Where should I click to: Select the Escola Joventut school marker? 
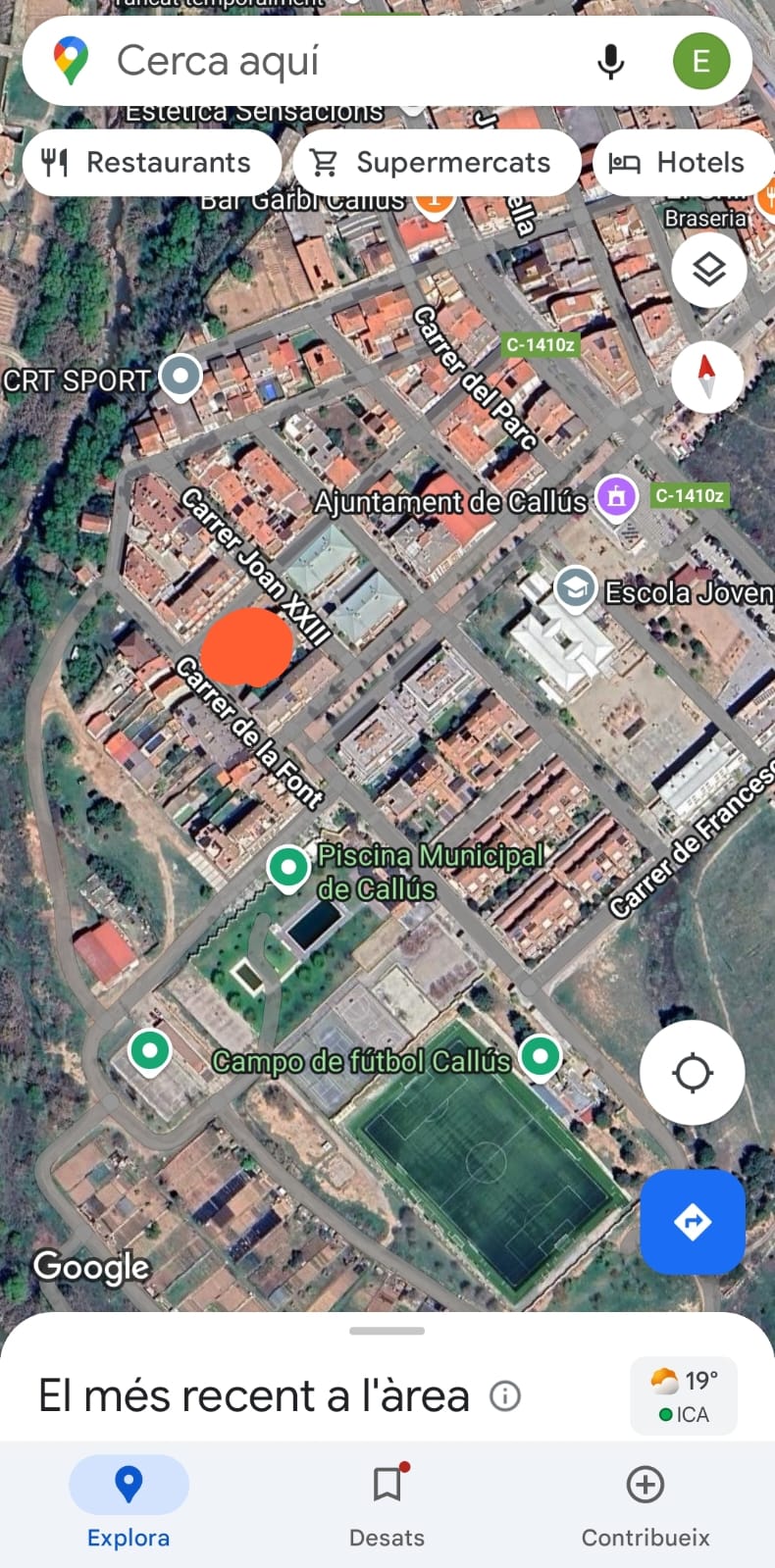(x=575, y=587)
